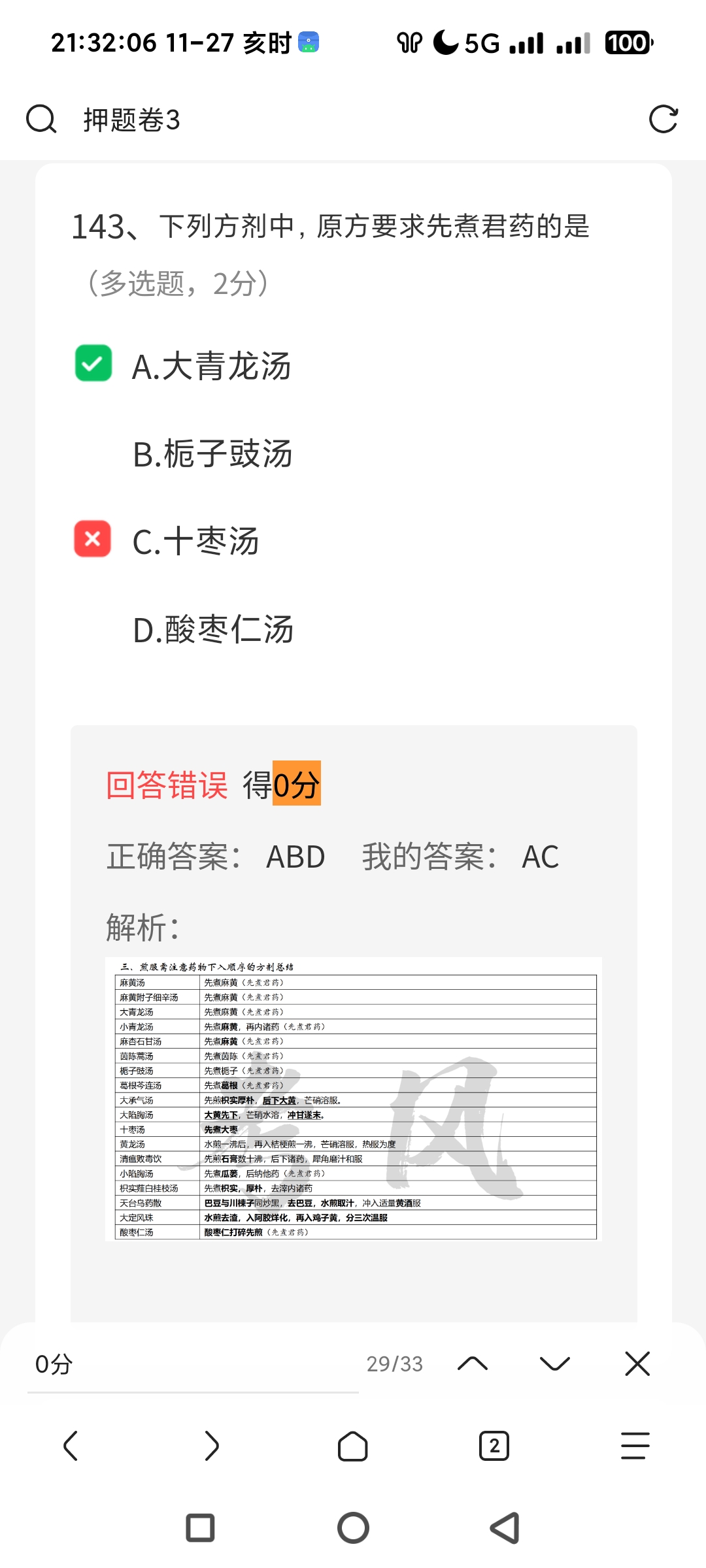Select option B.栀子豉汤
Image resolution: width=706 pixels, height=1568 pixels.
[x=212, y=454]
